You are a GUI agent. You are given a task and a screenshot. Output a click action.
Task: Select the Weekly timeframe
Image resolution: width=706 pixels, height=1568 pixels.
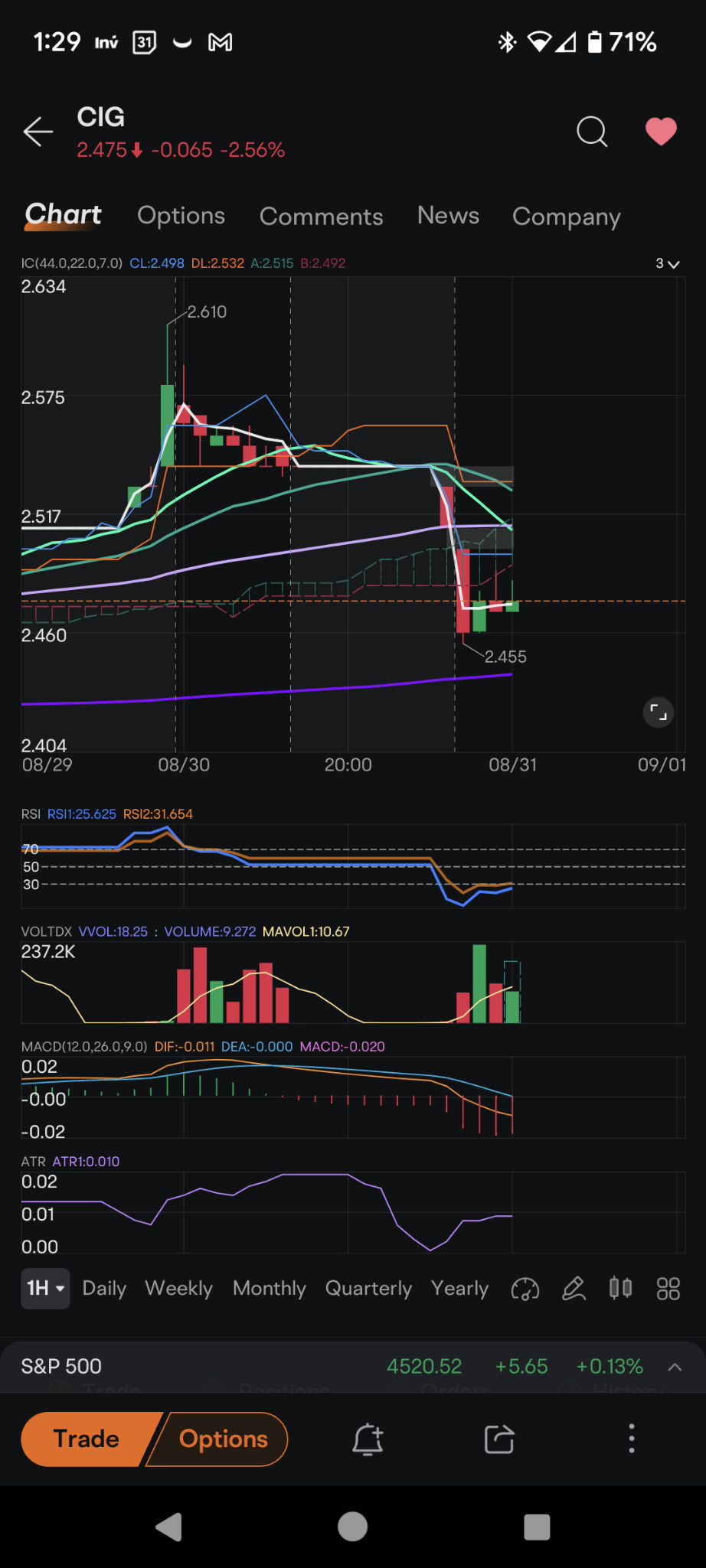pyautogui.click(x=178, y=1289)
